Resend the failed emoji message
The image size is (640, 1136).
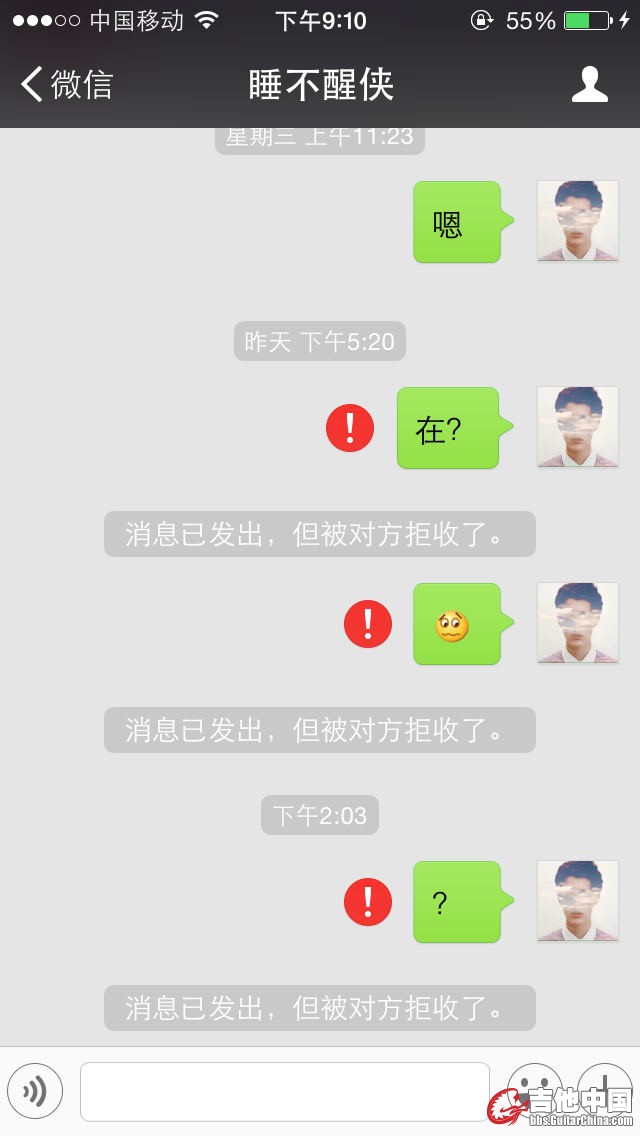point(368,624)
